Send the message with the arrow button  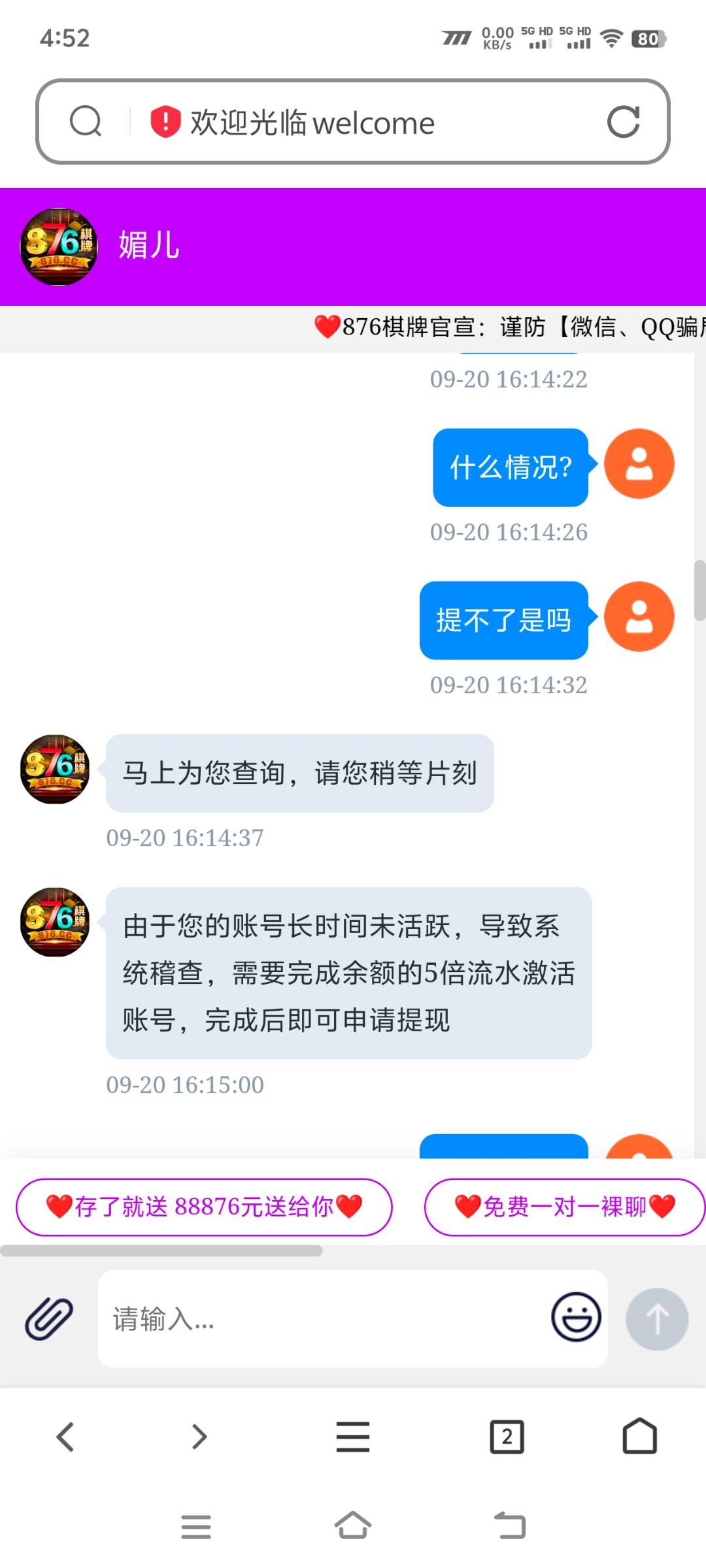tap(657, 1319)
